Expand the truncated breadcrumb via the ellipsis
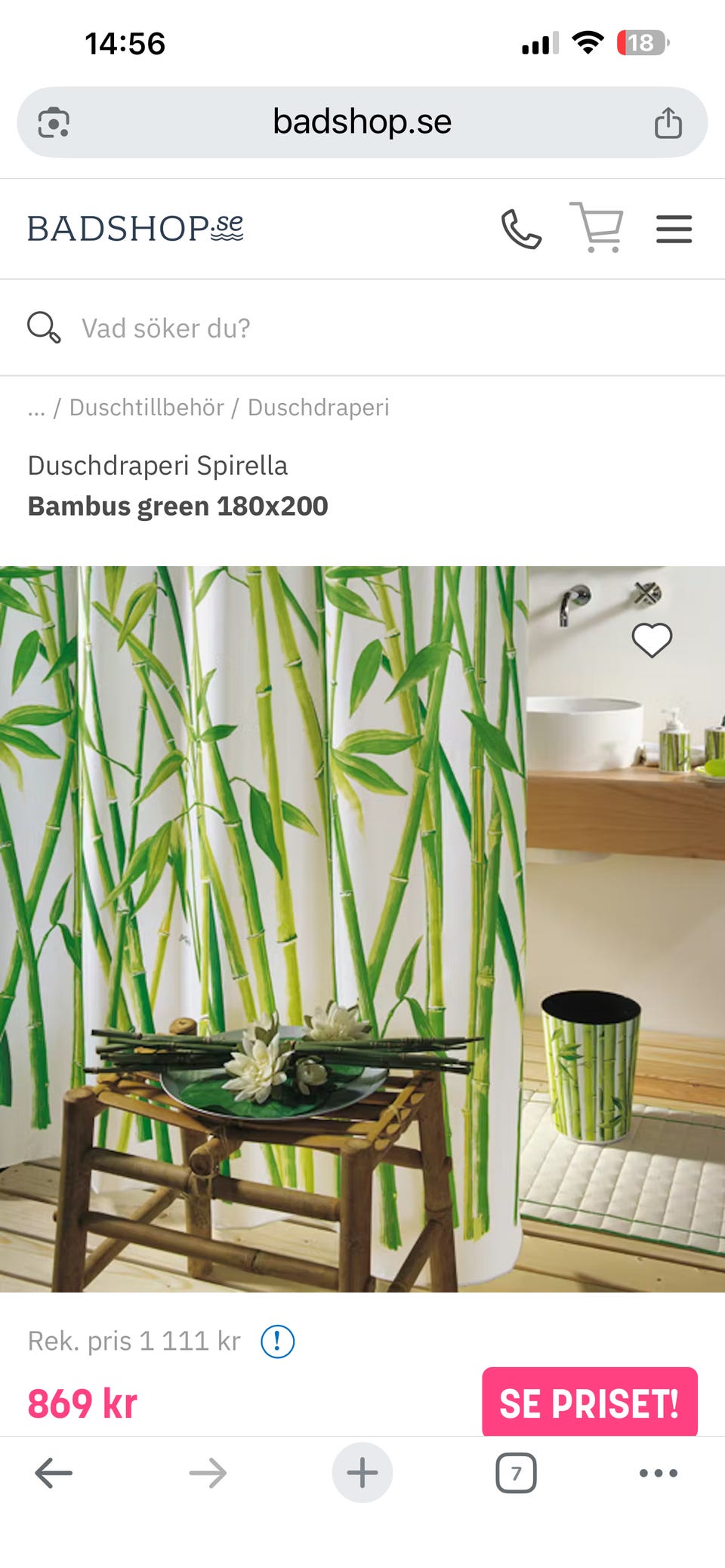 coord(36,407)
